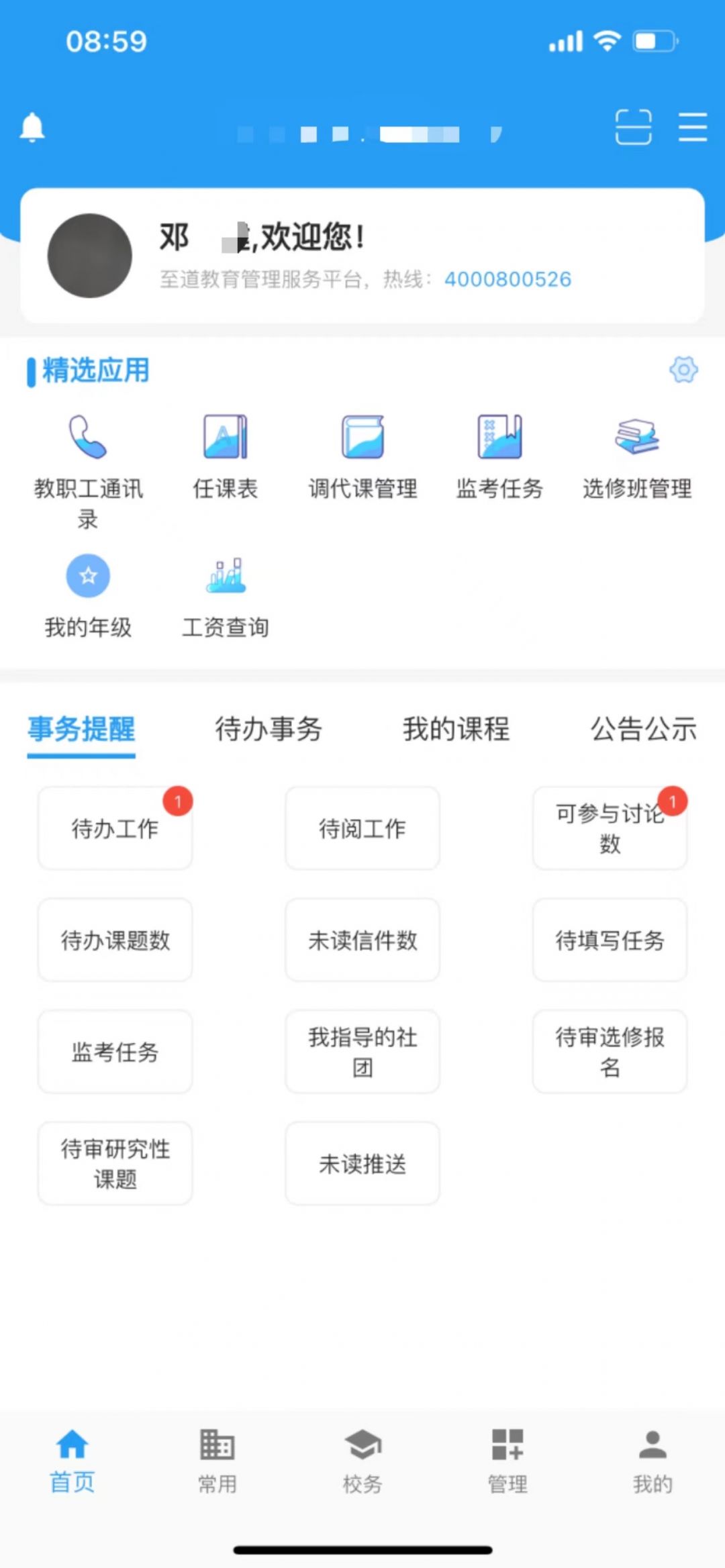Call the hotline 4000800526
The width and height of the screenshot is (725, 1568).
click(507, 279)
